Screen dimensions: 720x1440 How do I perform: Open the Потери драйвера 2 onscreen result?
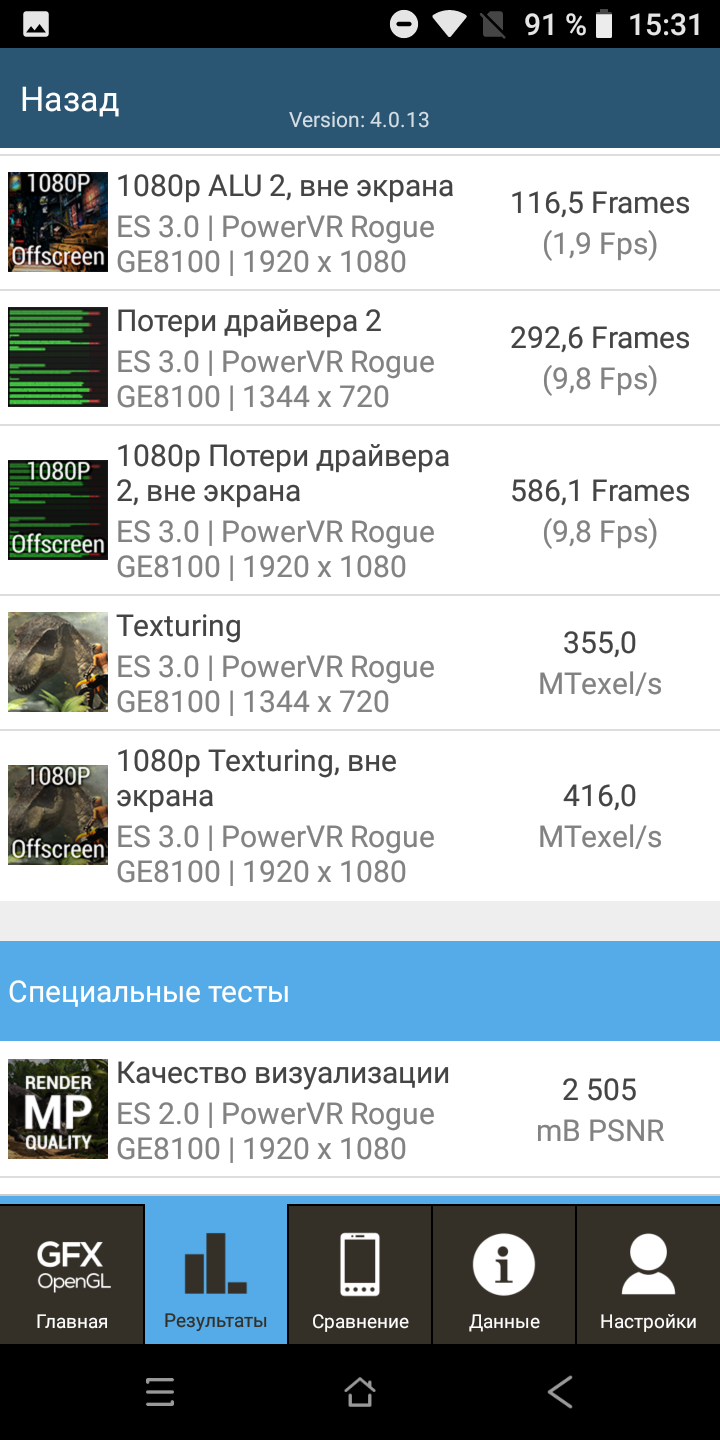pos(360,358)
